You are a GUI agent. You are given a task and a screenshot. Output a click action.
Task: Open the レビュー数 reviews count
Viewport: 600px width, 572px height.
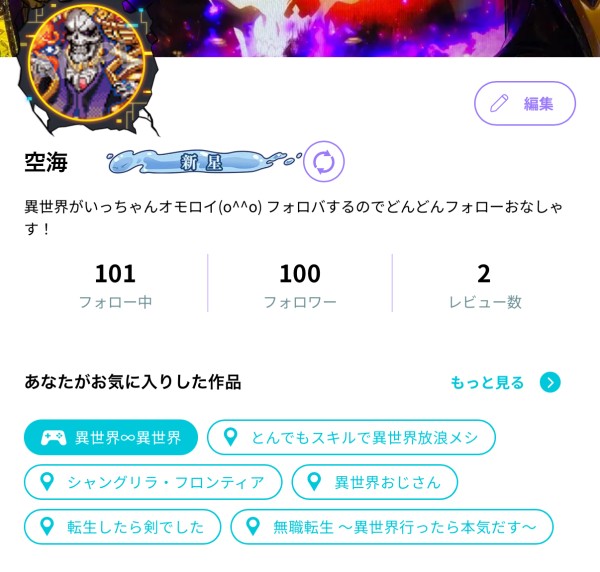pyautogui.click(x=484, y=284)
